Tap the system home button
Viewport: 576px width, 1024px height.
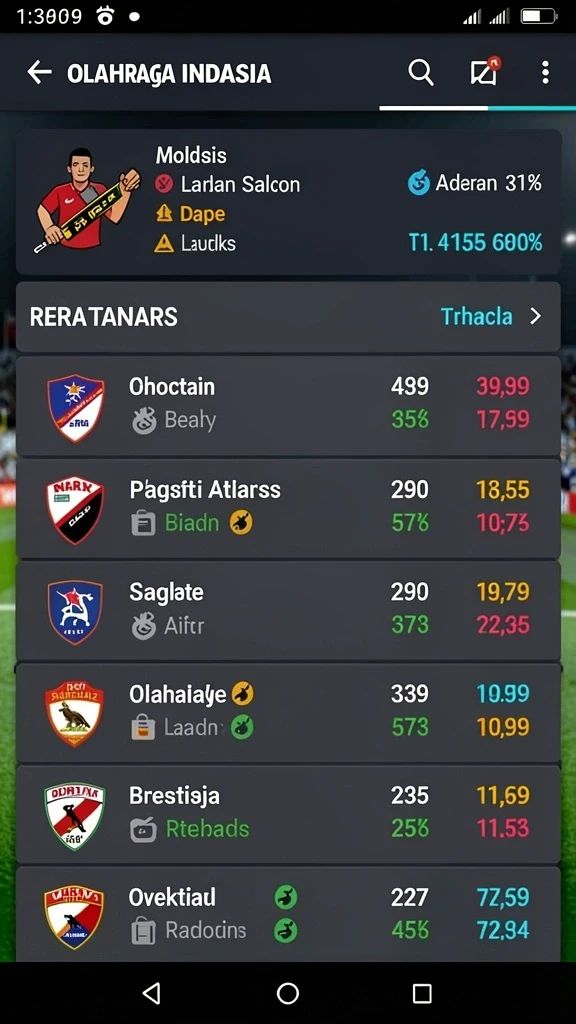pyautogui.click(x=288, y=993)
